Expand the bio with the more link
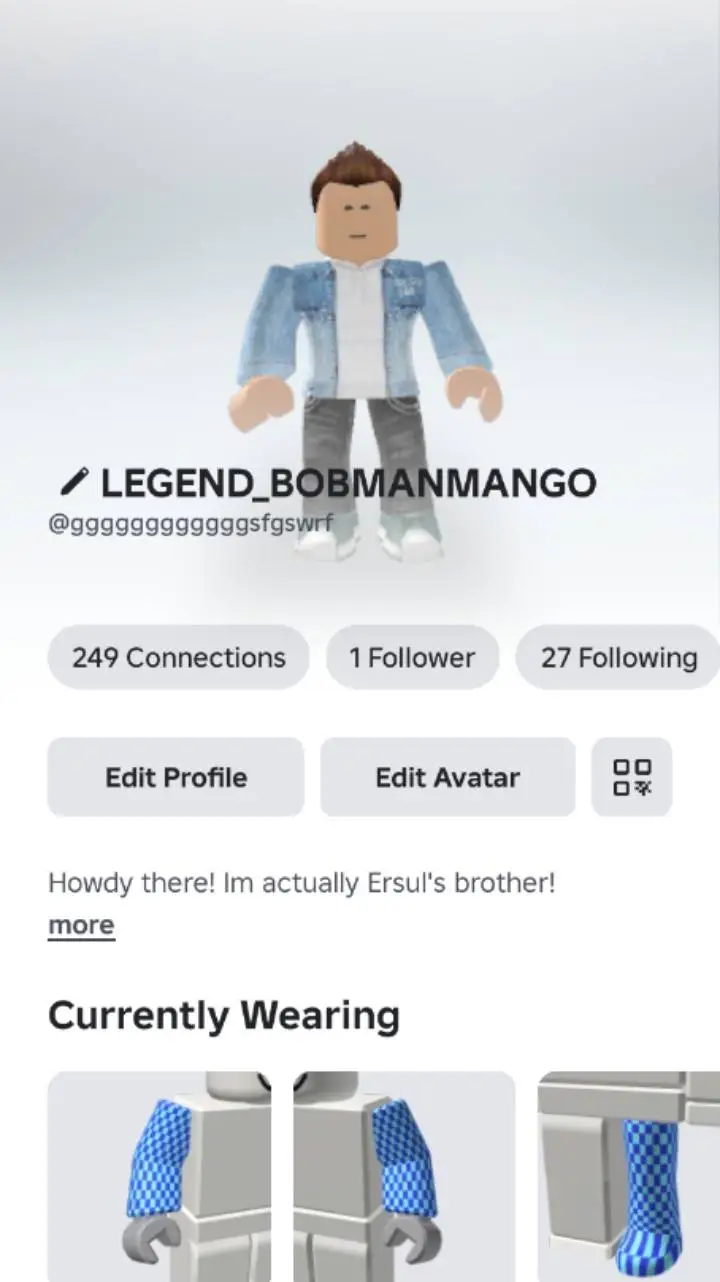The height and width of the screenshot is (1282, 720). pyautogui.click(x=80, y=924)
